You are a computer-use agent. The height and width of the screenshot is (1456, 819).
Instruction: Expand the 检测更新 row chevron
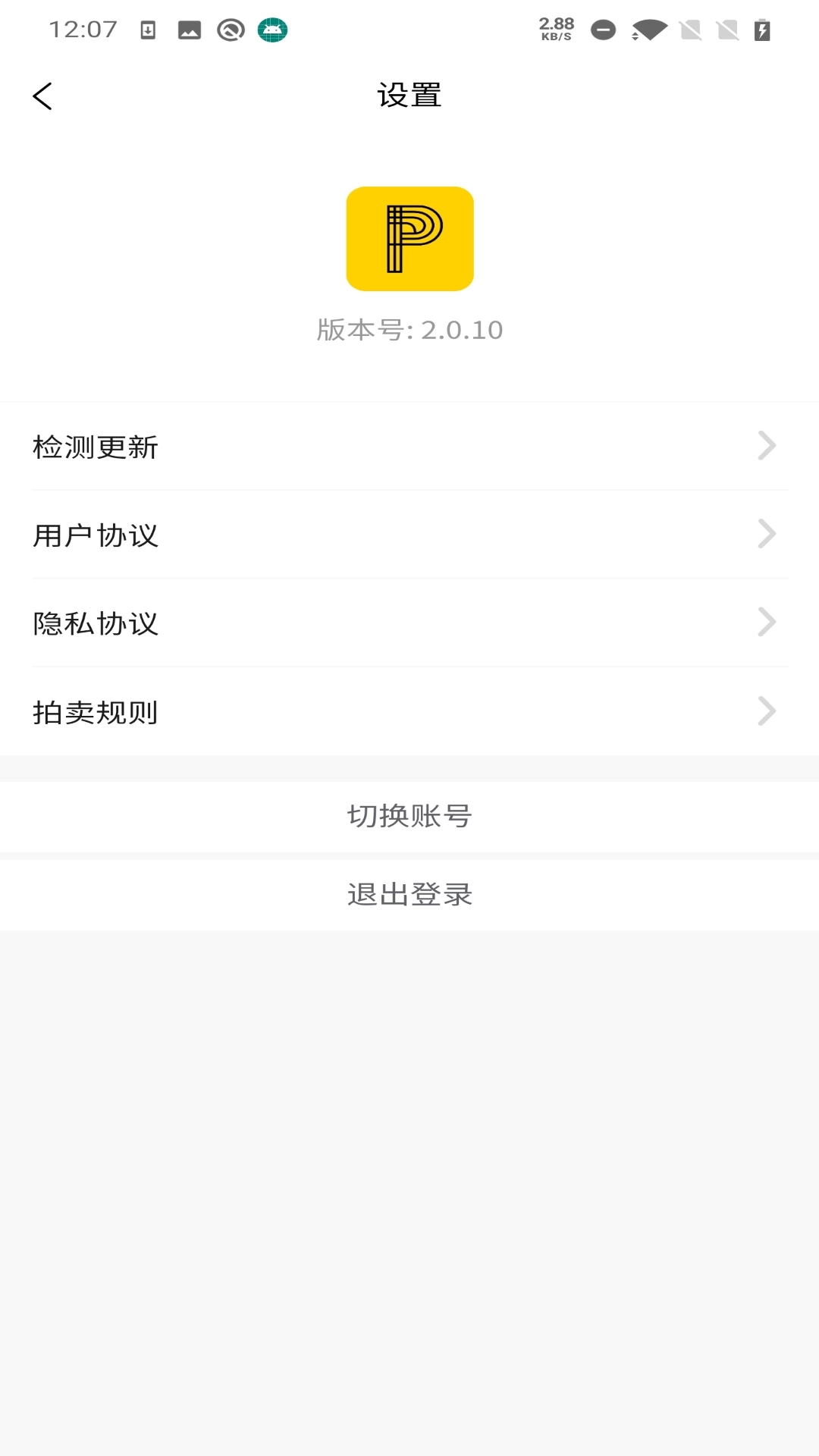pos(767,447)
